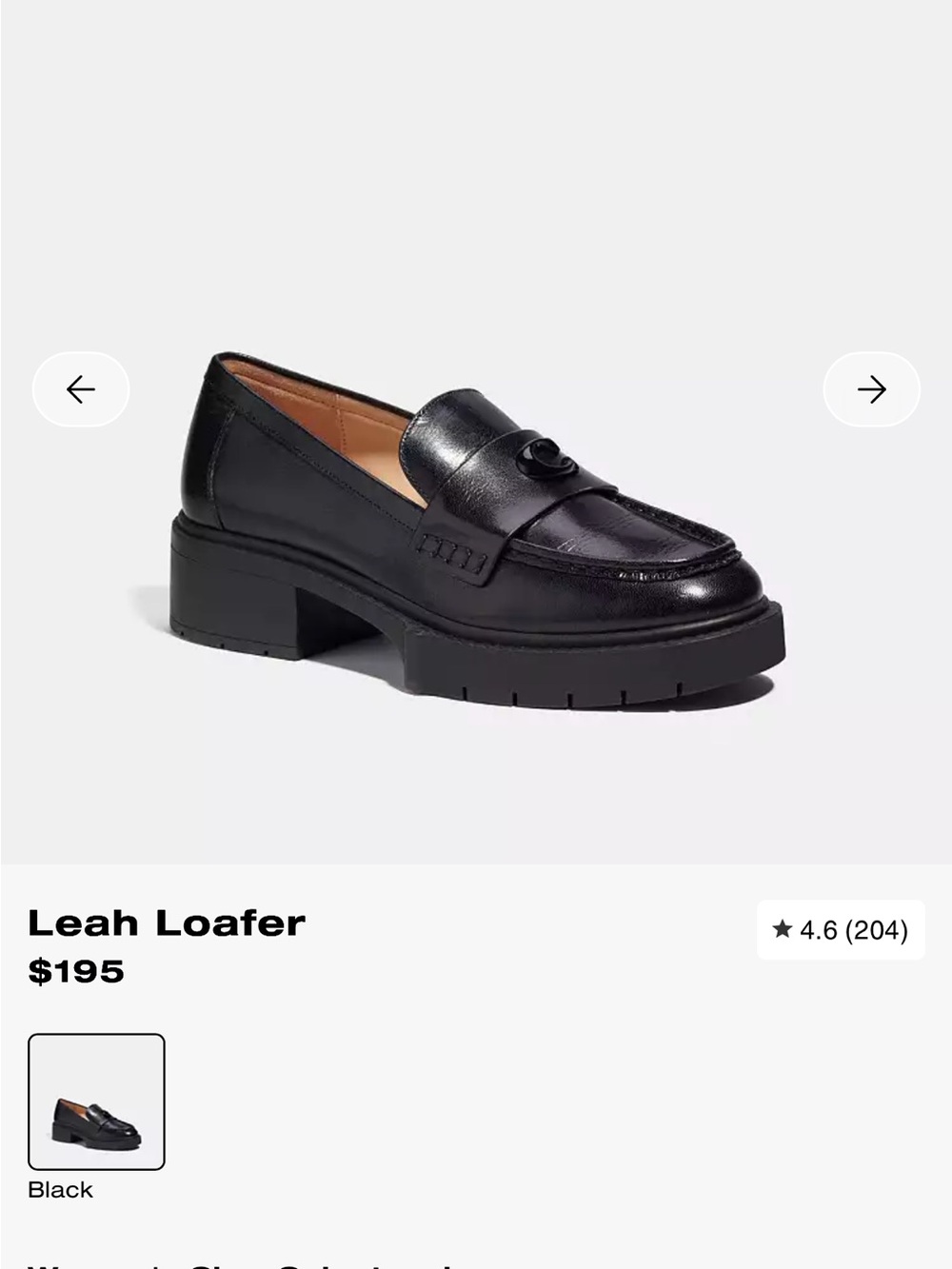Select the star icon in the rating

[x=783, y=930]
